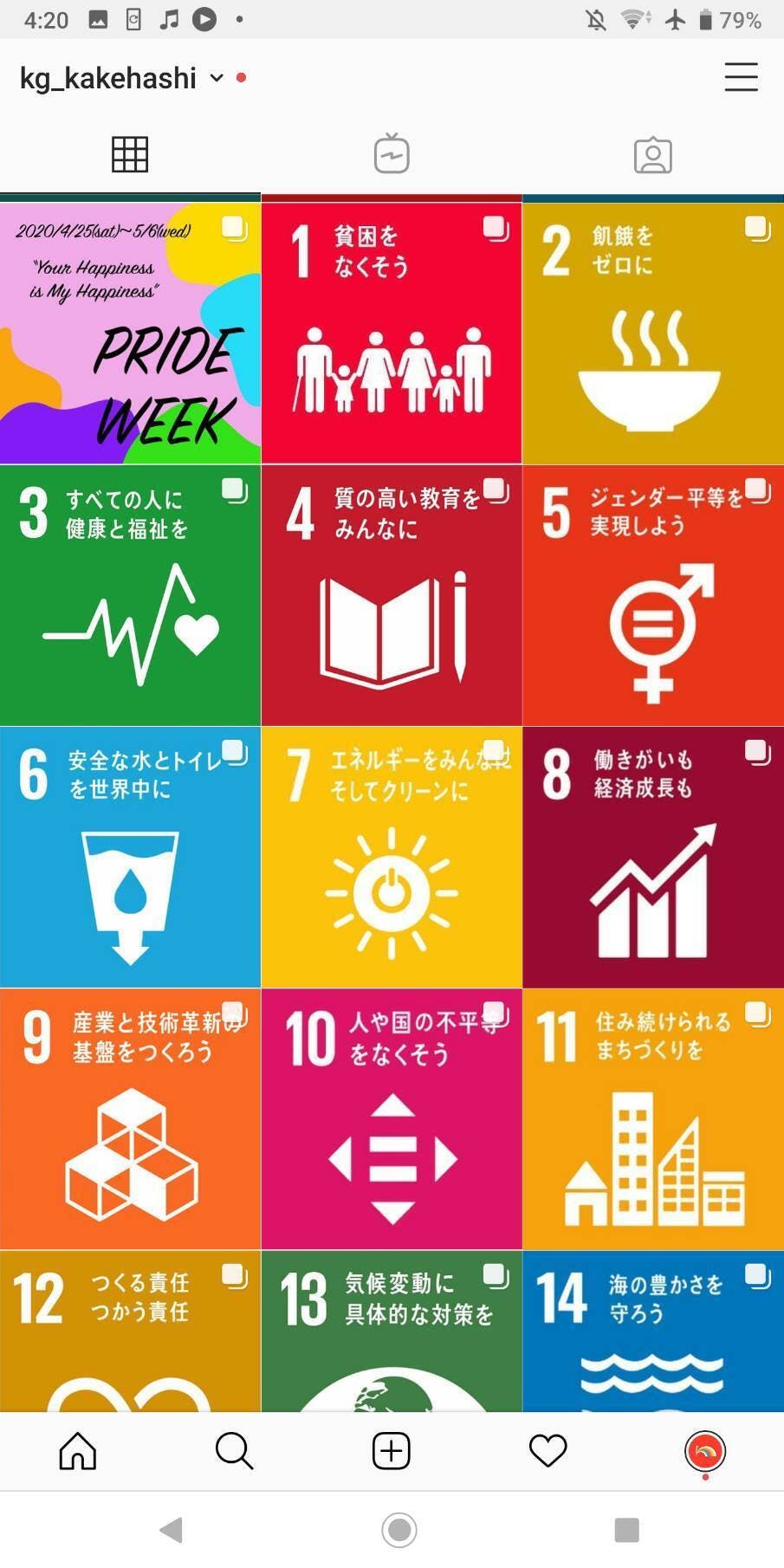
Task: Switch to the tagged photos tab
Action: tap(652, 155)
